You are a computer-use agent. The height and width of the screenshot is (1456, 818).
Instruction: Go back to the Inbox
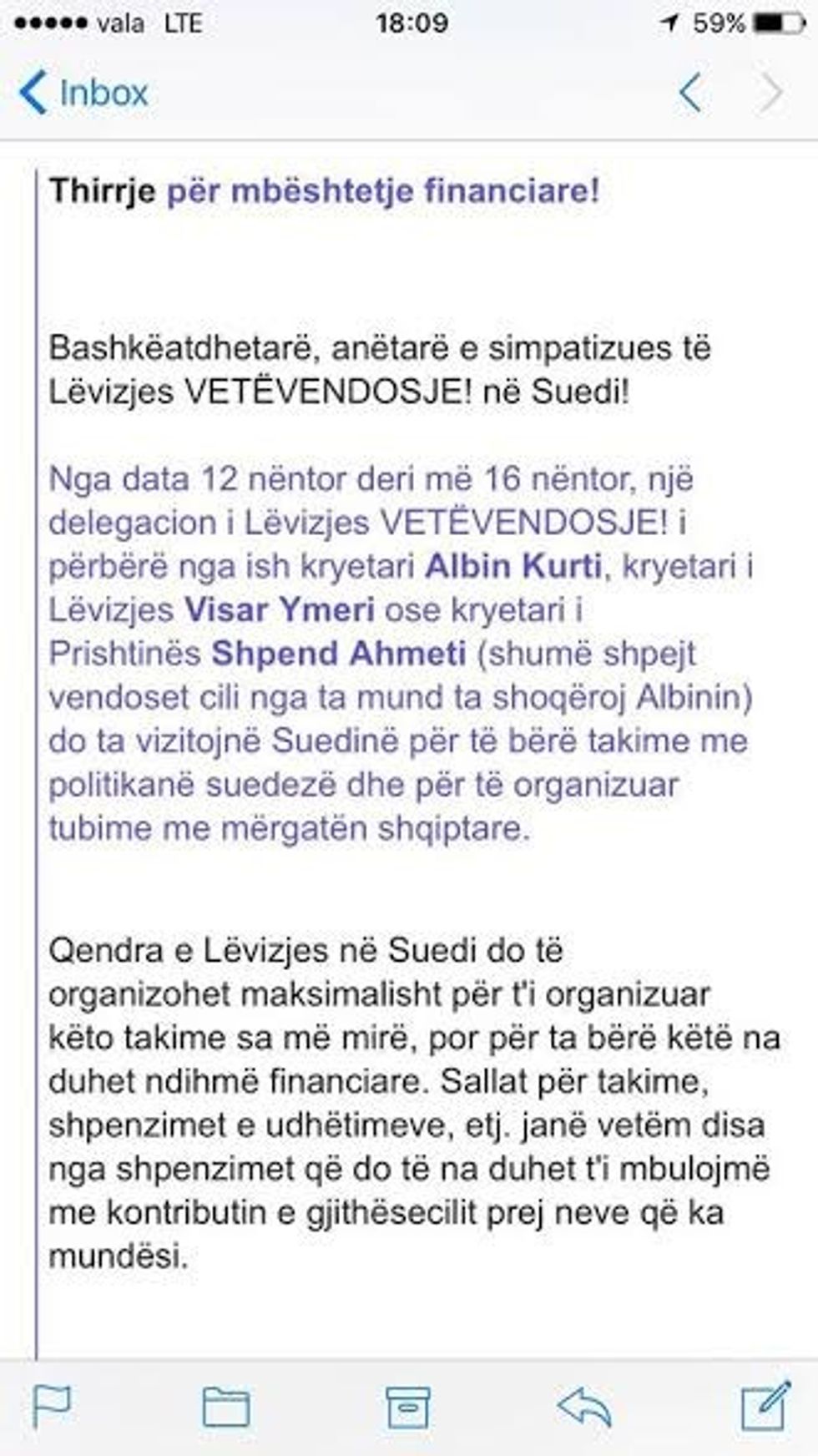point(83,92)
